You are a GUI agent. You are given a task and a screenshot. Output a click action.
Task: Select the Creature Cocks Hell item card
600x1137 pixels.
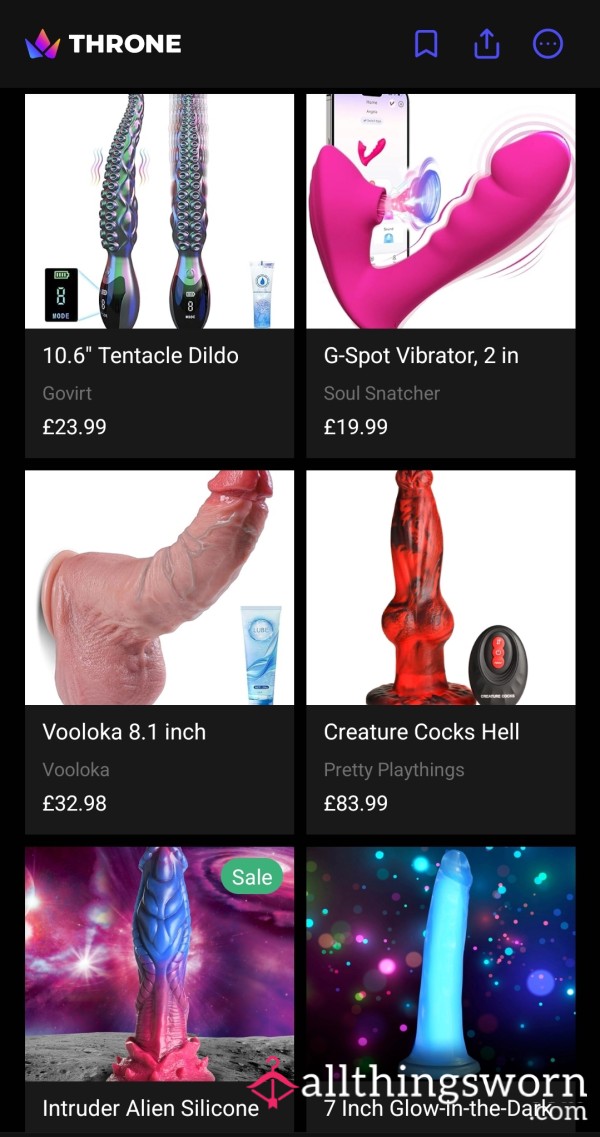(440, 652)
